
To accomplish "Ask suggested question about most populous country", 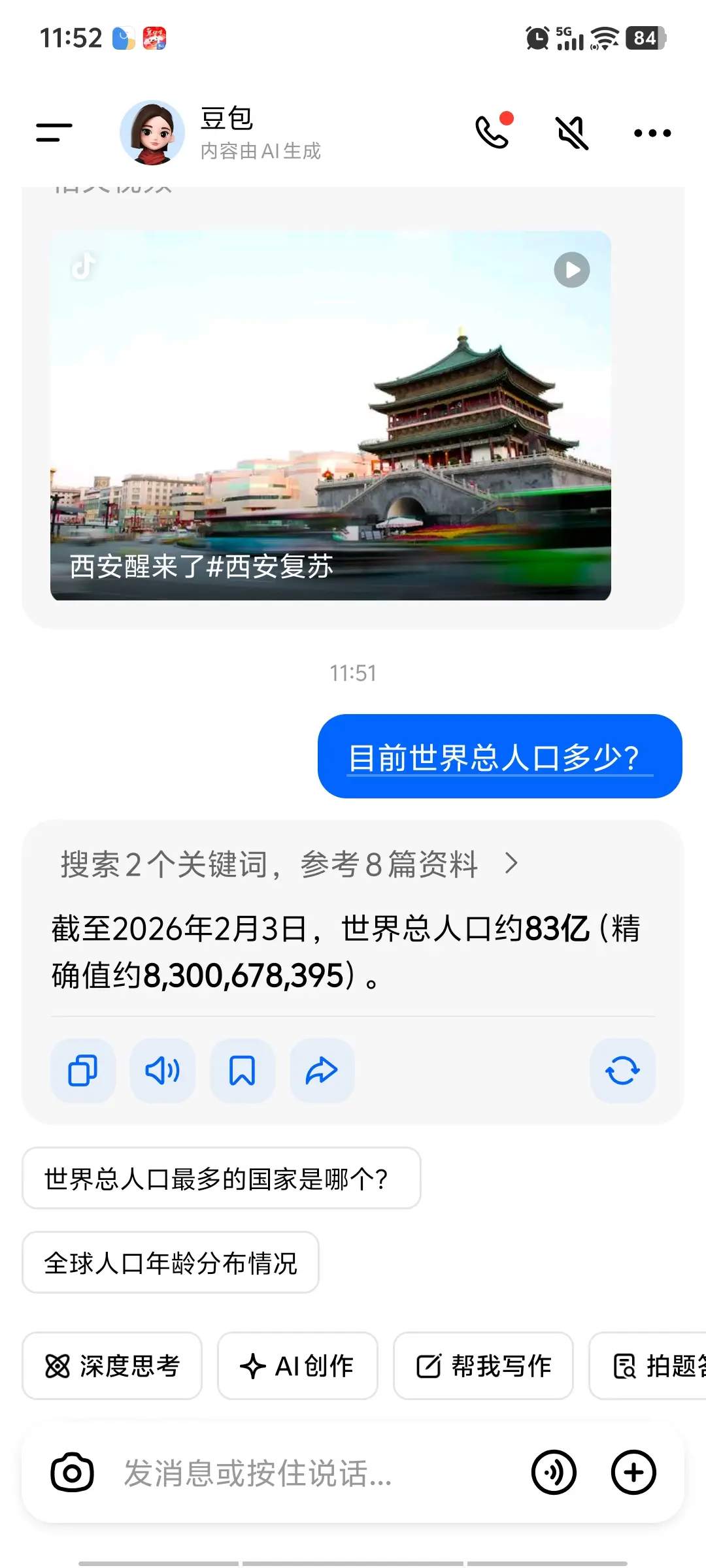I will click(x=220, y=1178).
